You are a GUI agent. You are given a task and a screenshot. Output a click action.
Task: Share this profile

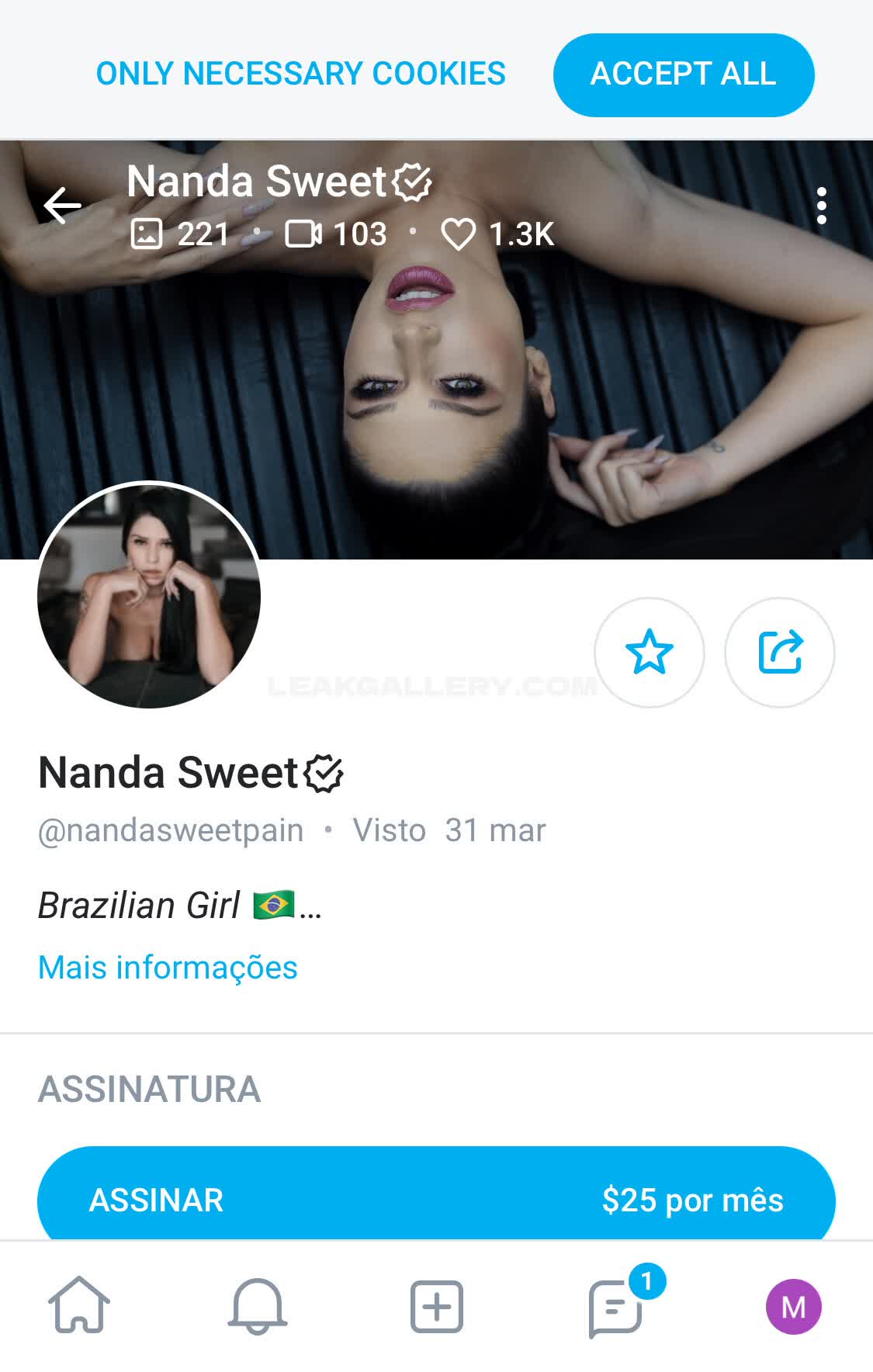coord(779,652)
